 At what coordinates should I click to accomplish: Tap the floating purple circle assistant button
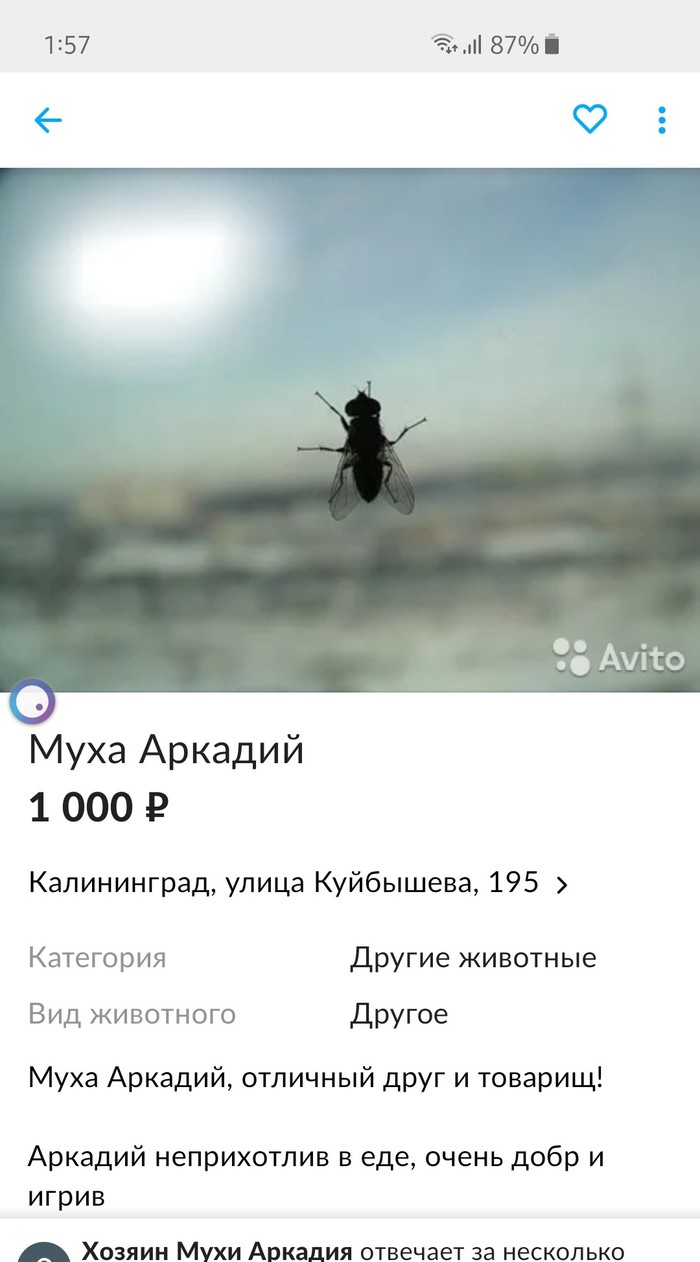(32, 703)
